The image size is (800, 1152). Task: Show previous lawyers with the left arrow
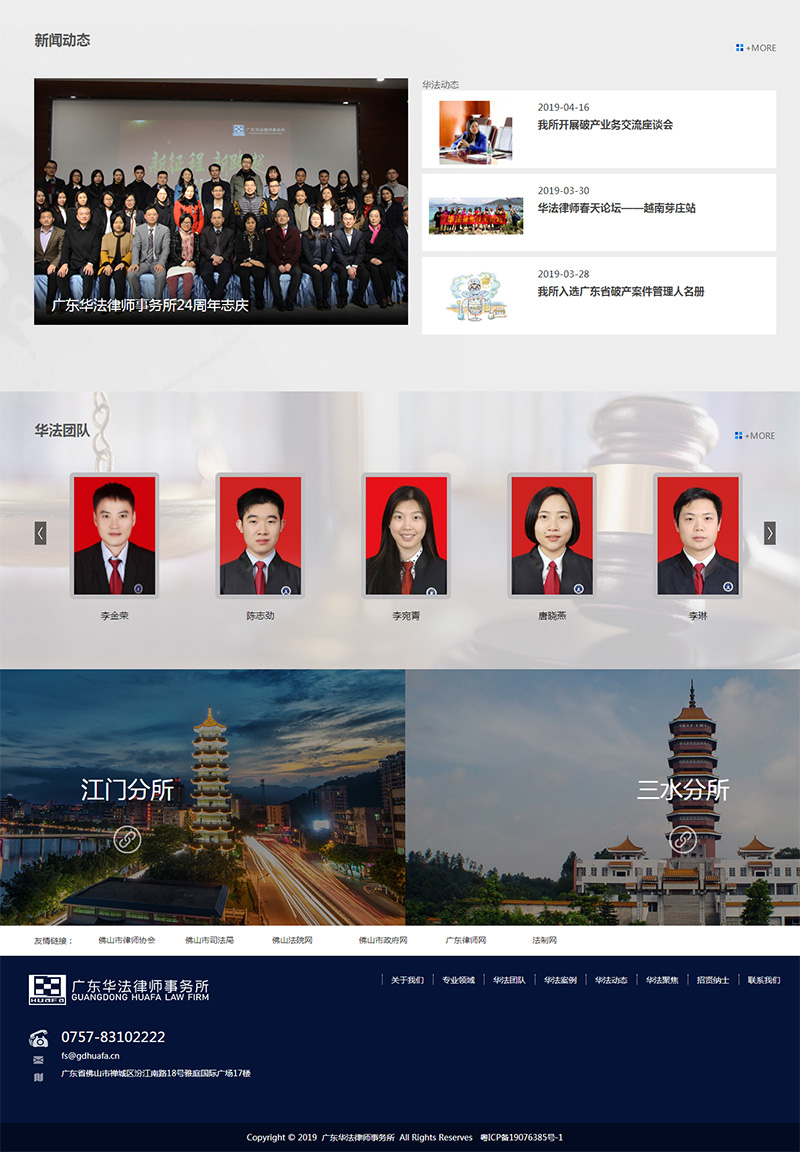tap(41, 533)
